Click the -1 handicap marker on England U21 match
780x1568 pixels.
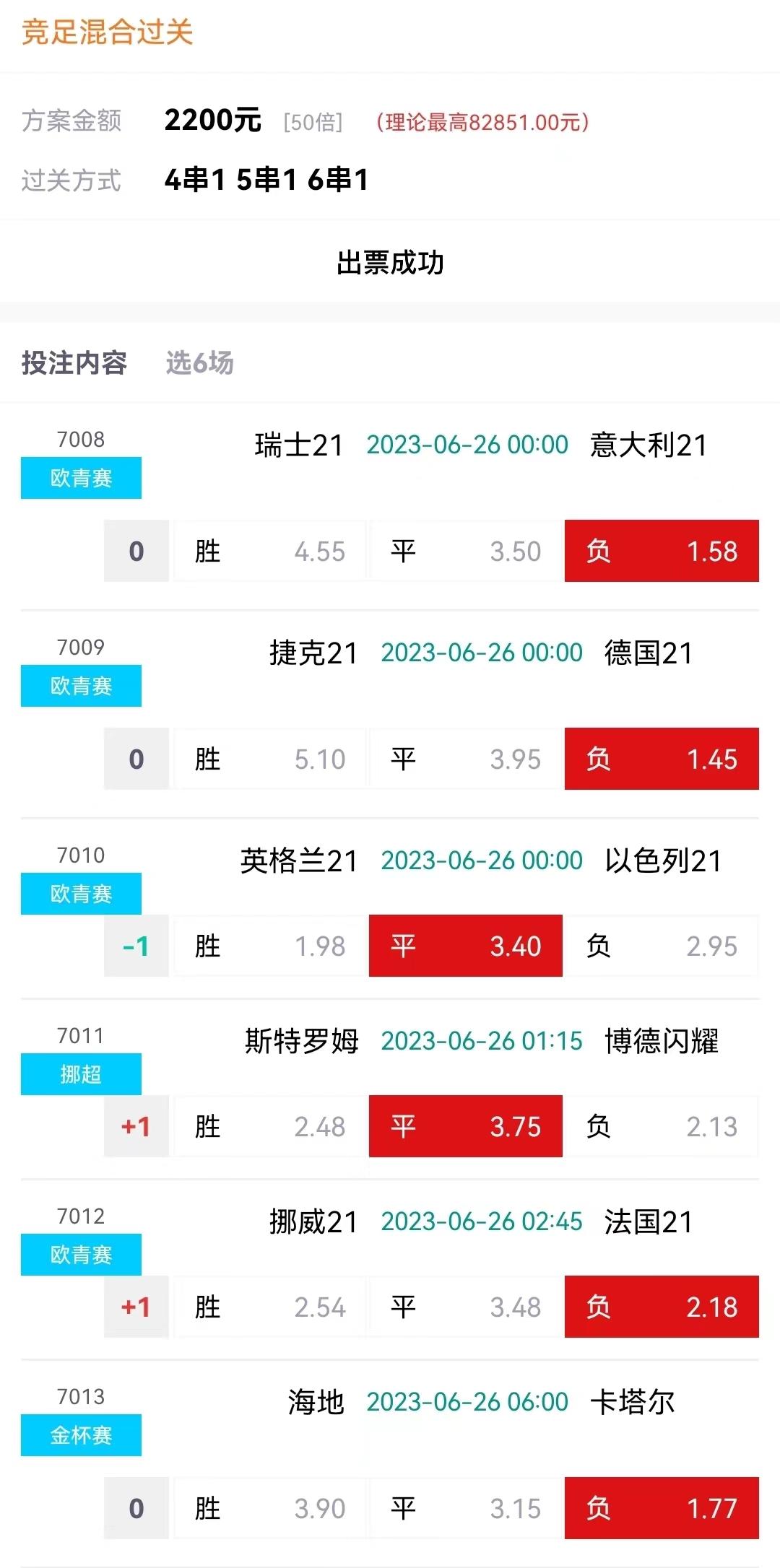pyautogui.click(x=134, y=946)
